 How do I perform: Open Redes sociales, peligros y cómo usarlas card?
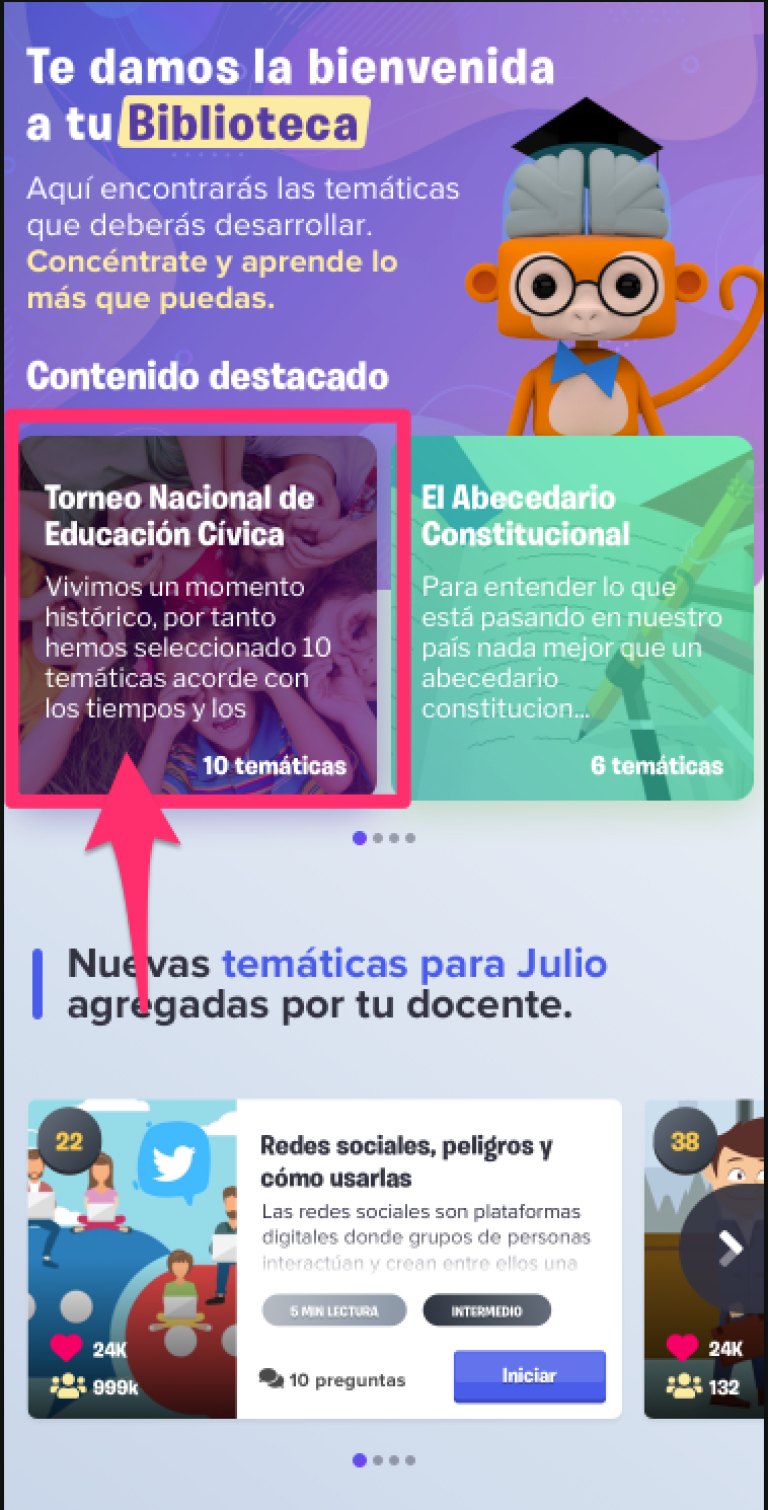click(406, 1160)
